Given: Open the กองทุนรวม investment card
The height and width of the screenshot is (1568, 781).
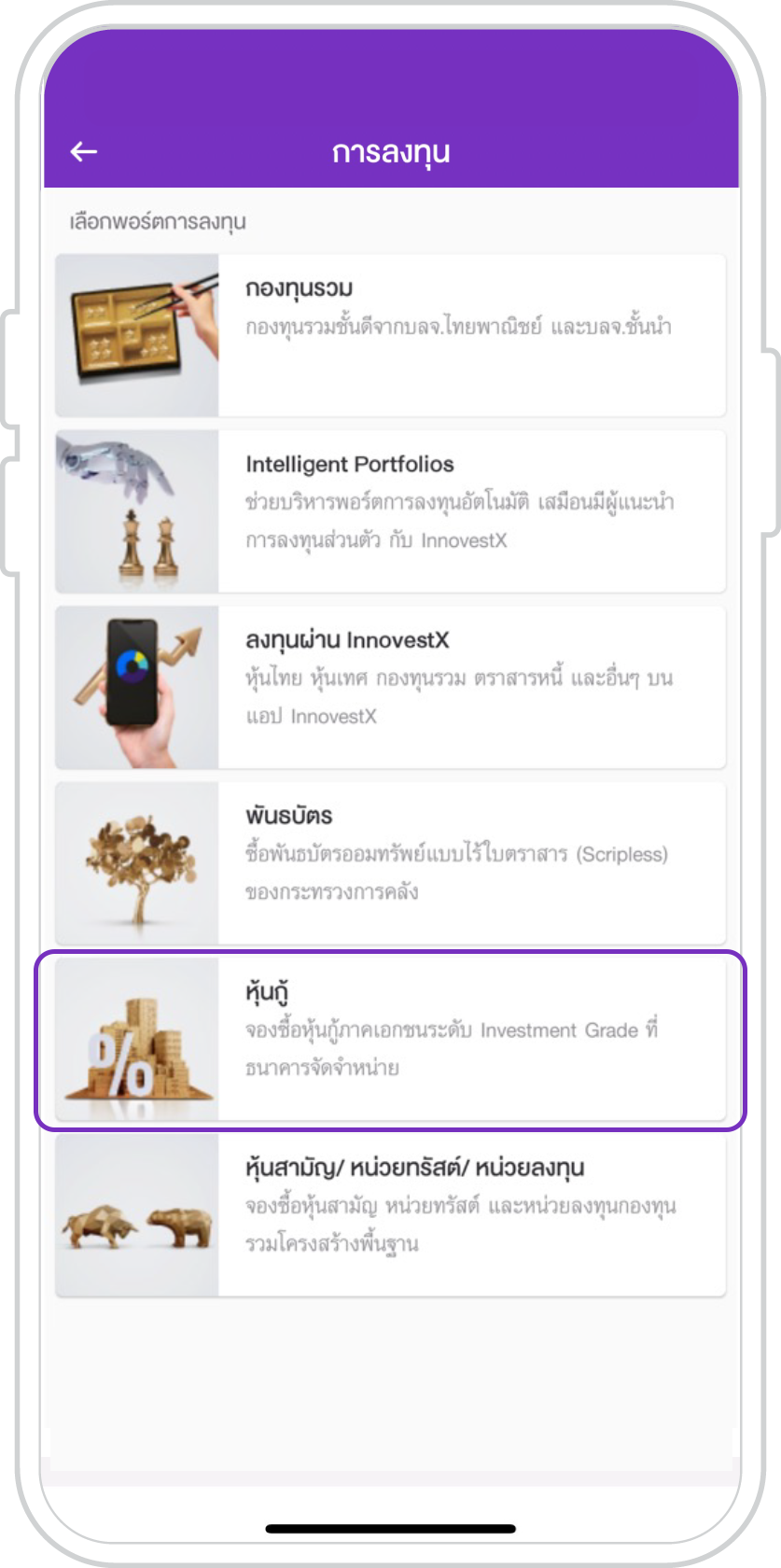Looking at the screenshot, I should pyautogui.click(x=390, y=335).
